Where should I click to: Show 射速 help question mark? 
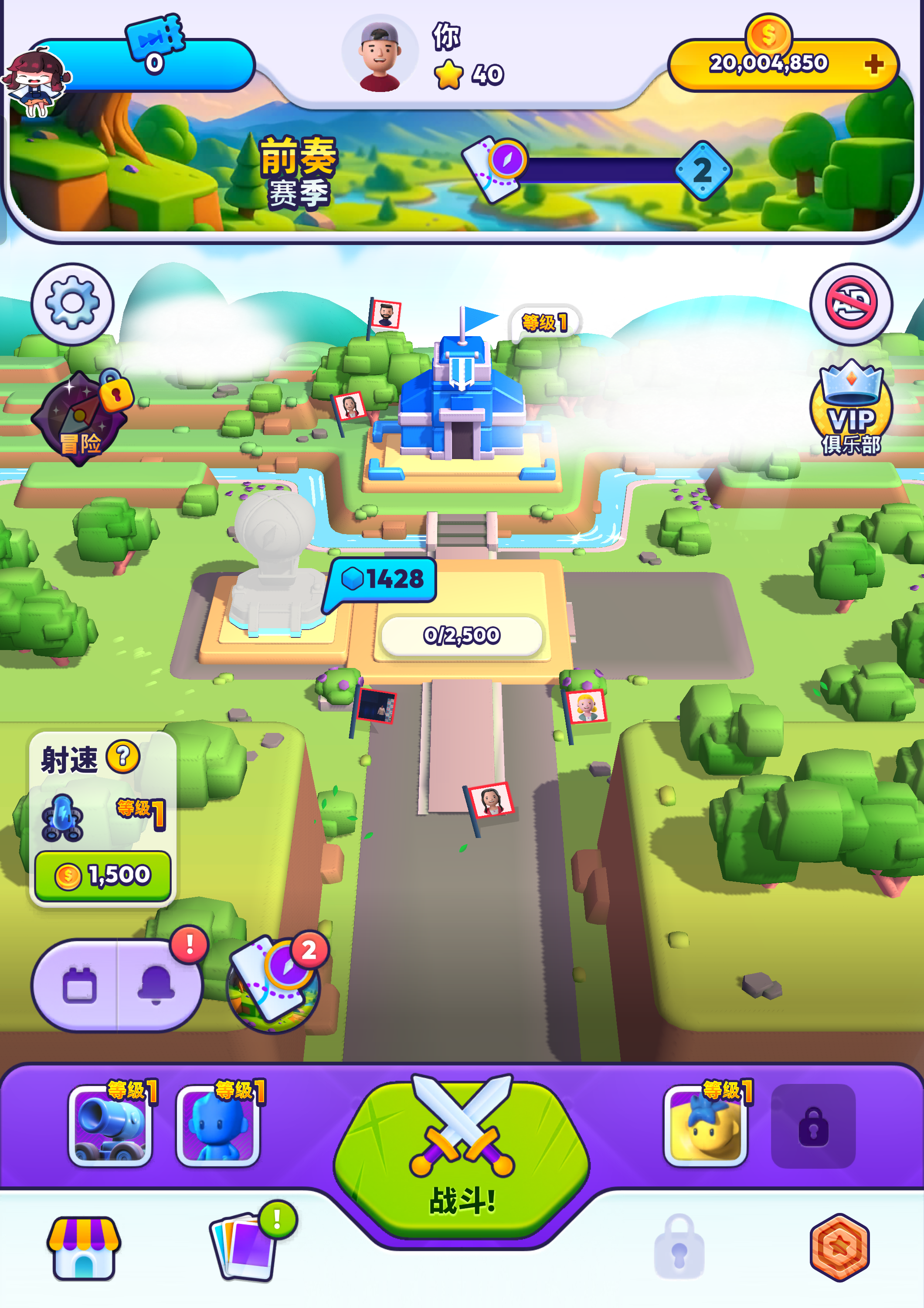pyautogui.click(x=123, y=757)
